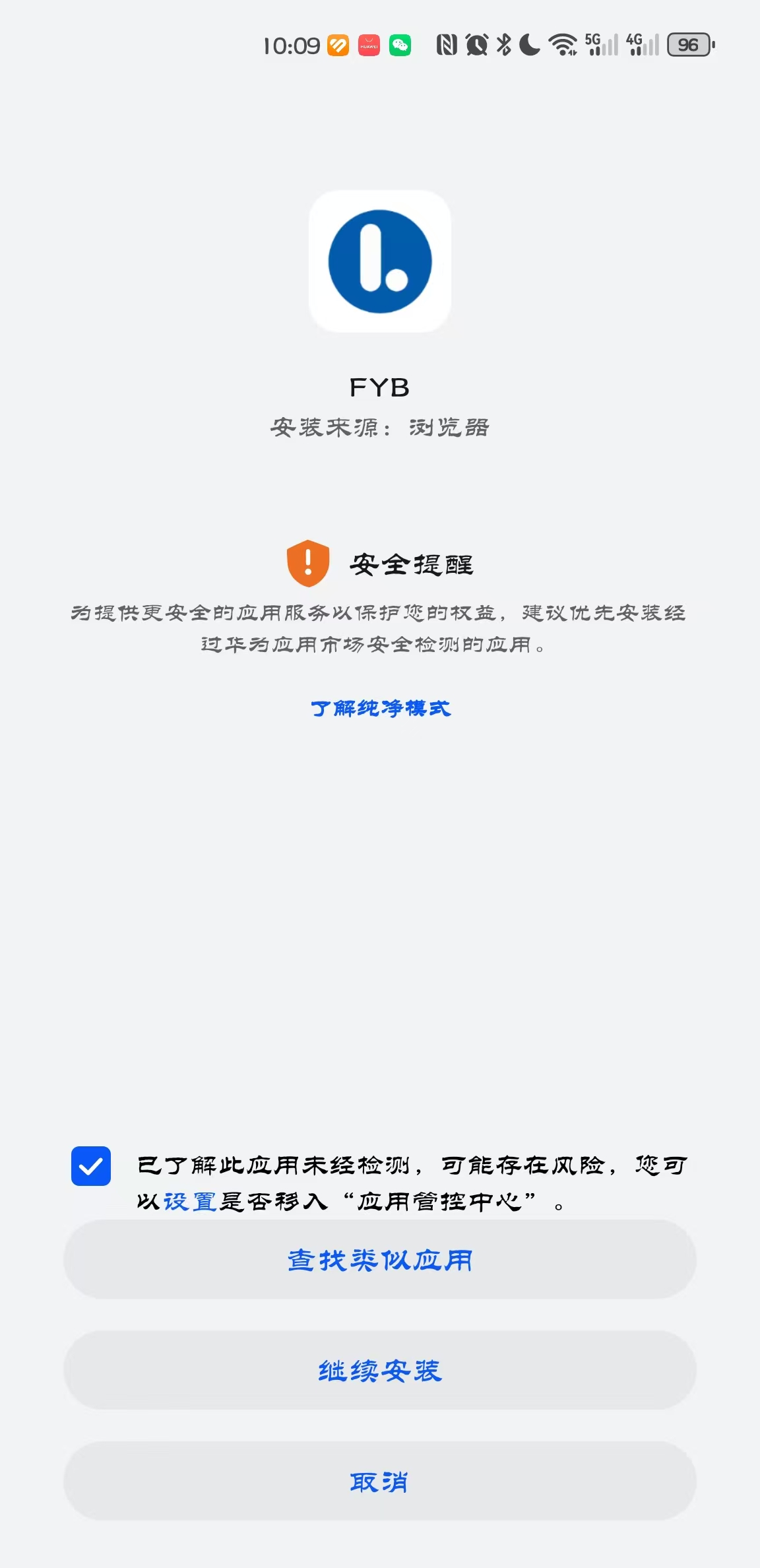
Task: Open the 设置 link in the risk notice
Action: [190, 1202]
